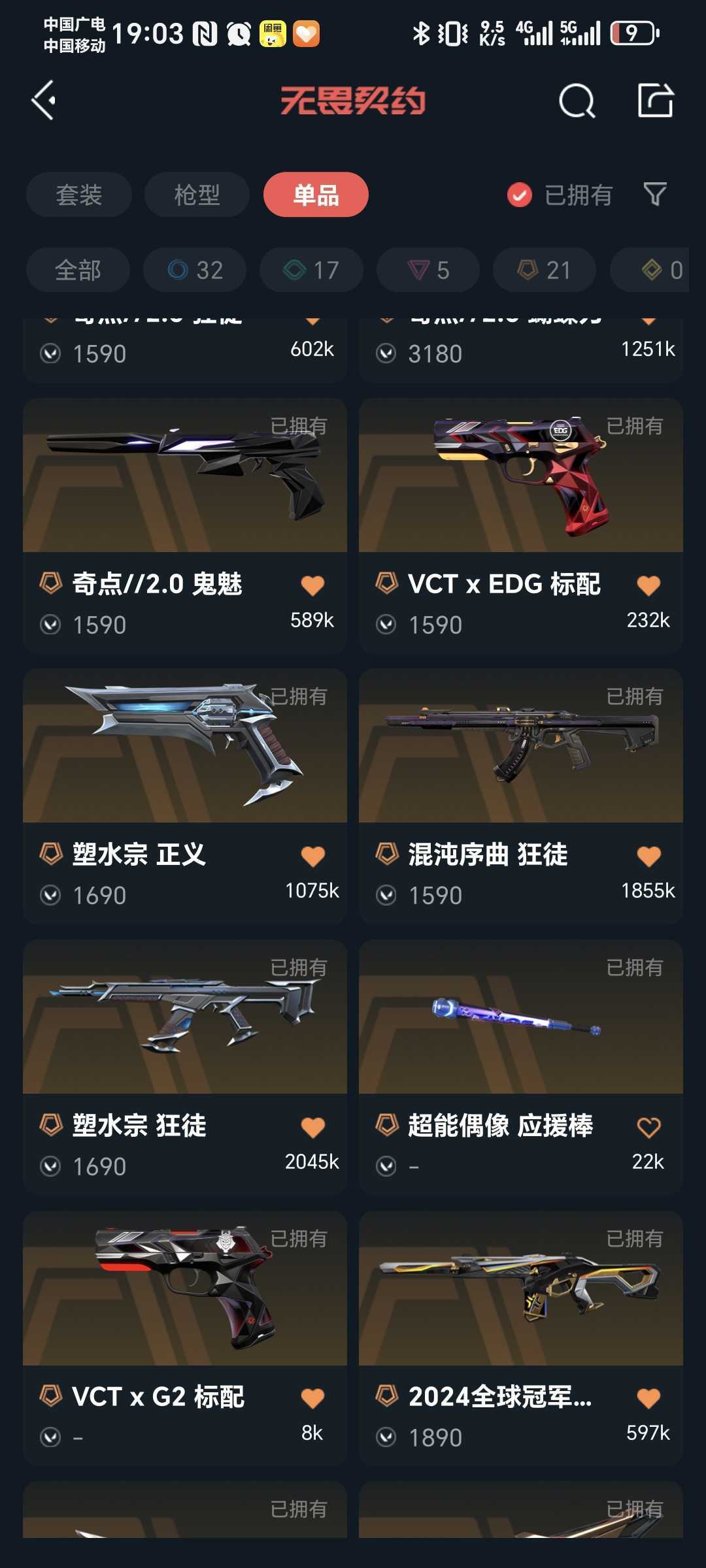Uncheck the 已拥有 filter checkbox
This screenshot has height=1568, width=706.
click(520, 195)
